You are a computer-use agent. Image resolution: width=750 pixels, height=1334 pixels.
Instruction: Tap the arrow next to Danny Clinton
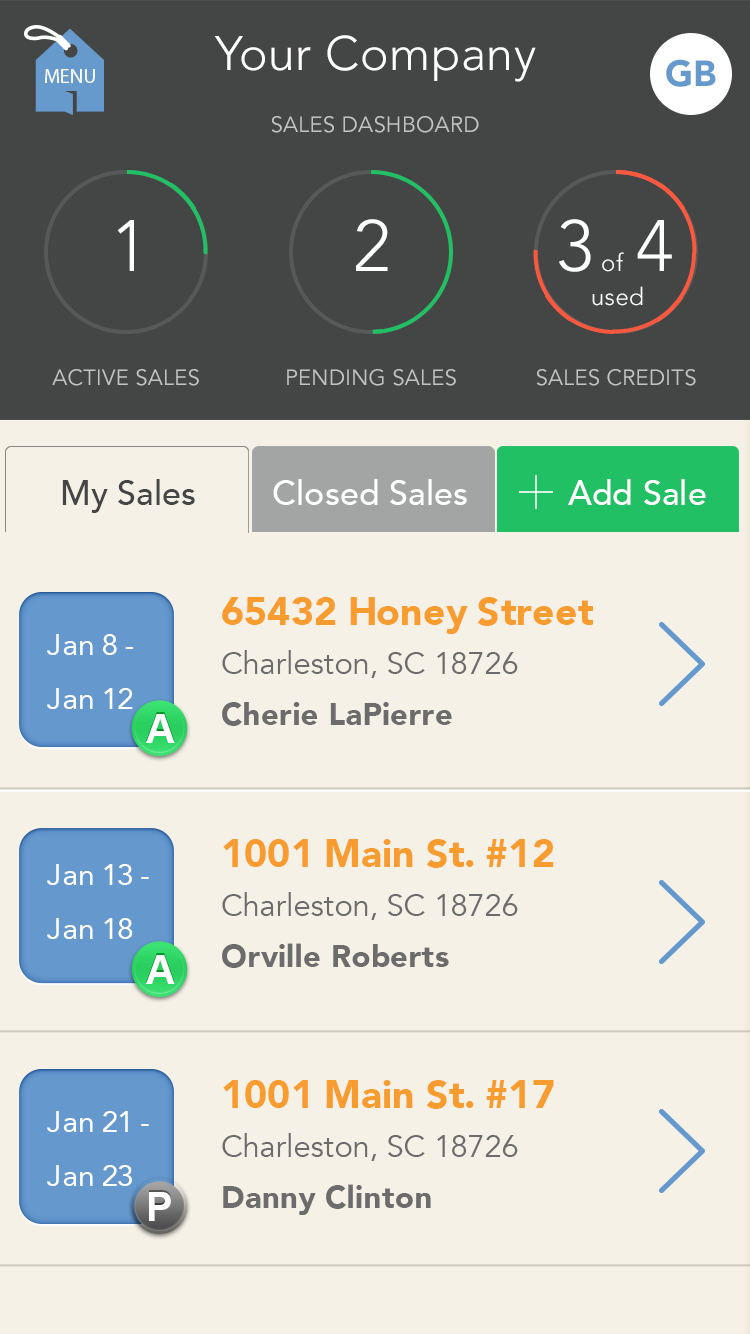click(x=683, y=1150)
